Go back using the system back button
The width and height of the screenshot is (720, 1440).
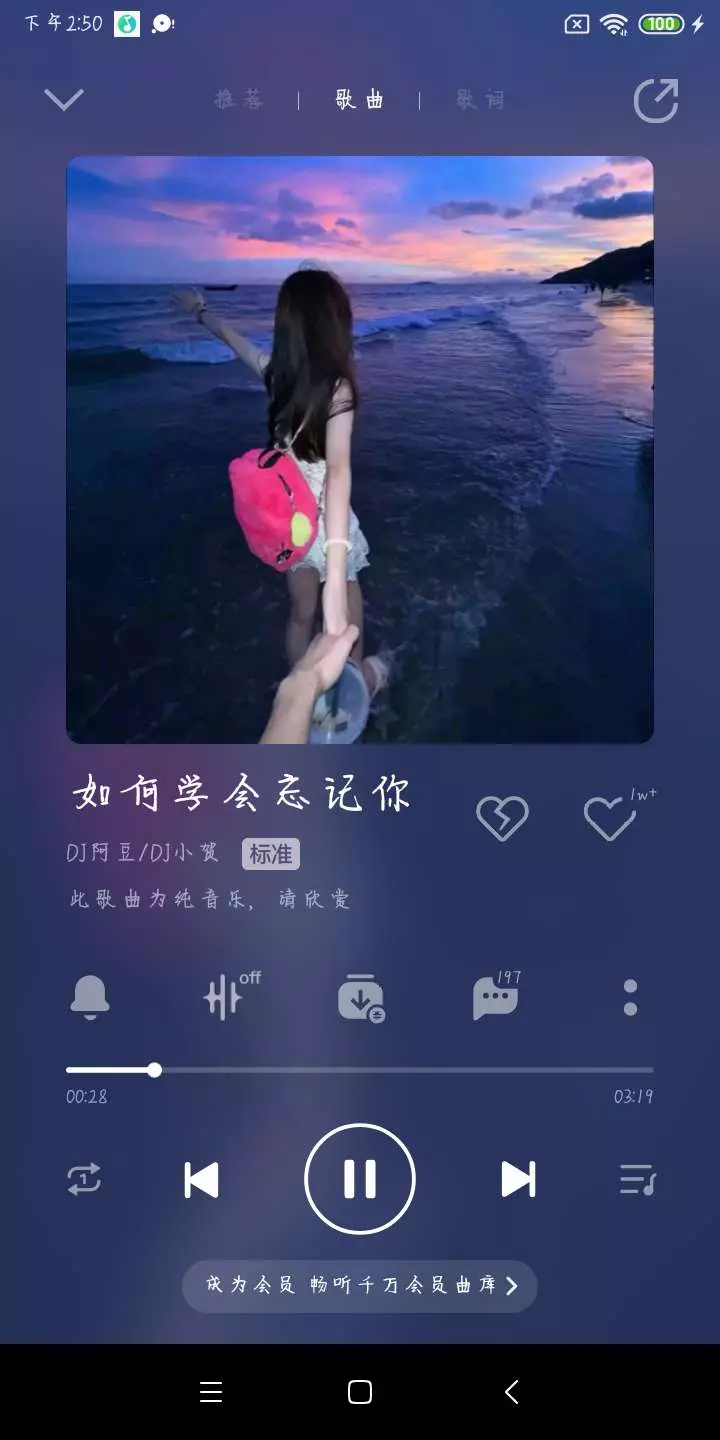click(511, 1392)
